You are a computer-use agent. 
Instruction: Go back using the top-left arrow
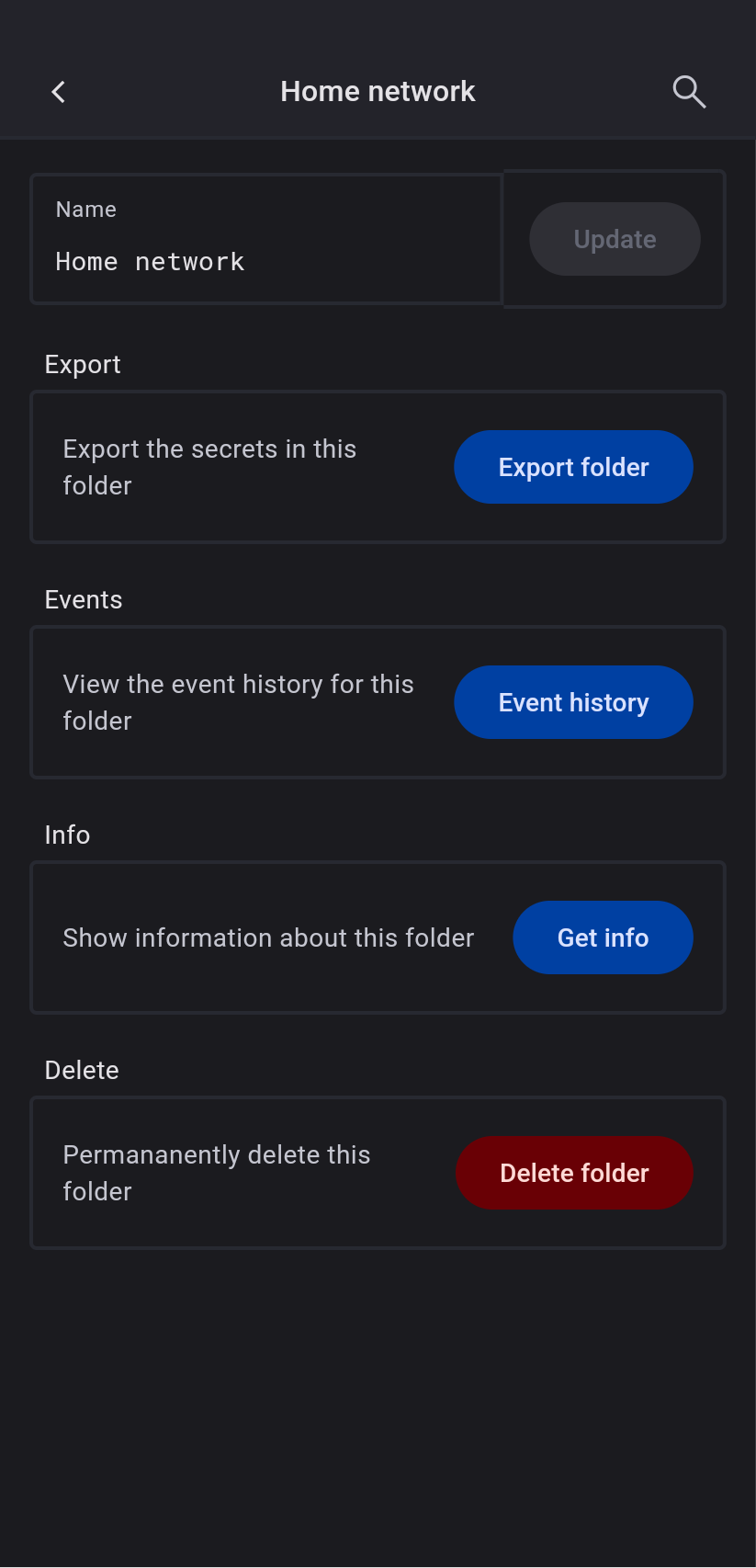(x=59, y=92)
